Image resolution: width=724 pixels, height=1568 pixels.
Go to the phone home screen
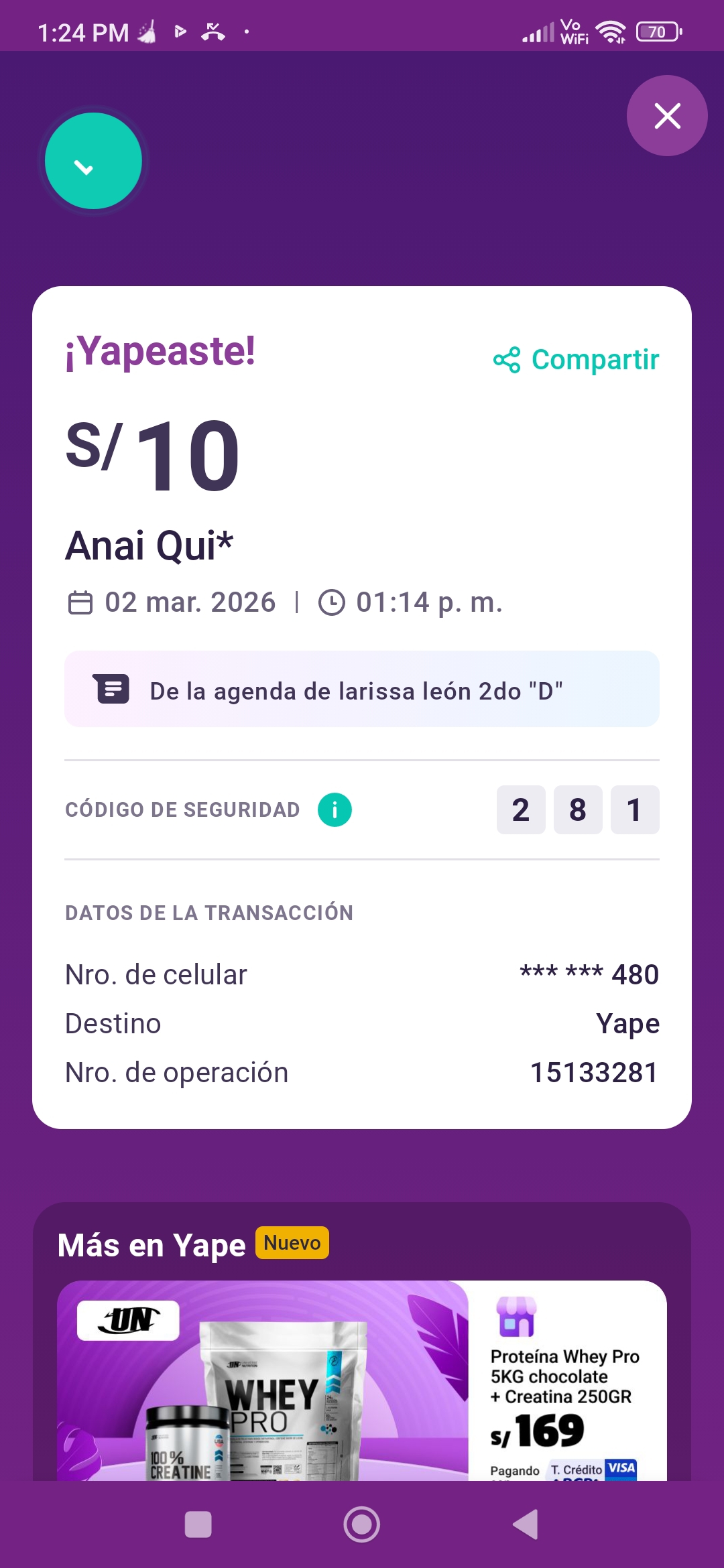(361, 1524)
